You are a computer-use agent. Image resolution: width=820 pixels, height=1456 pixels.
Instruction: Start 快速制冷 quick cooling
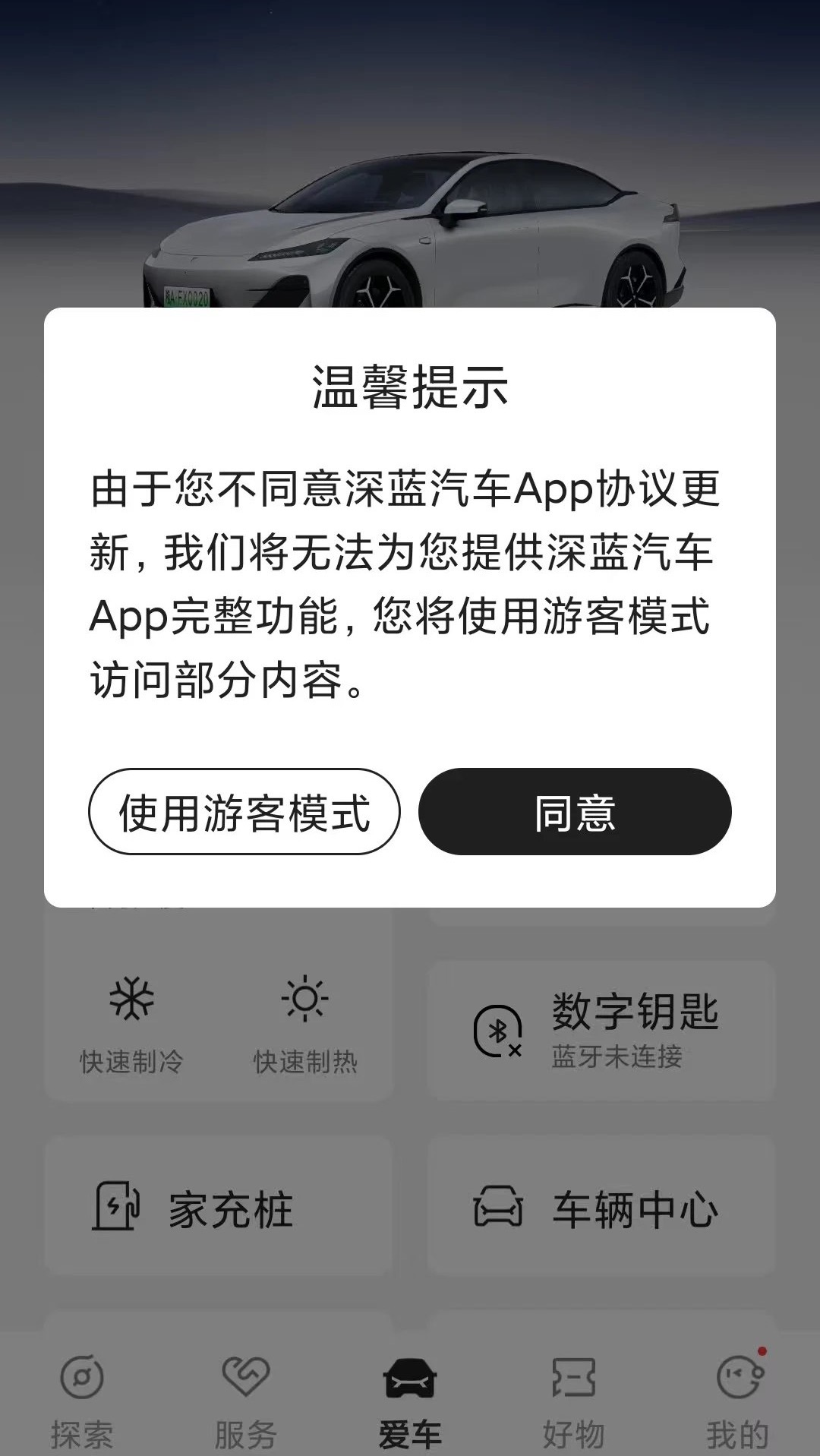click(132, 1023)
